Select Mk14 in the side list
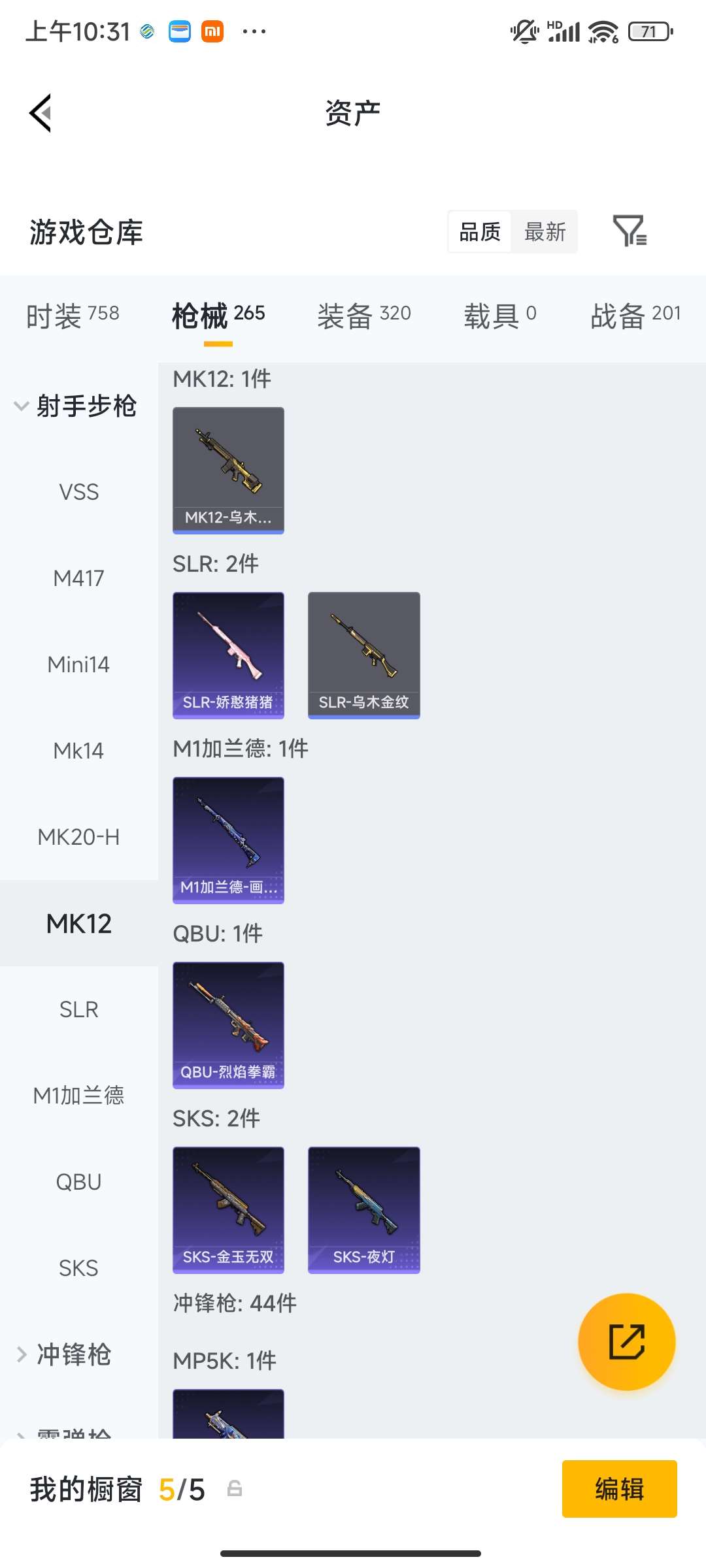Screen dimensions: 706x1568 [x=78, y=751]
